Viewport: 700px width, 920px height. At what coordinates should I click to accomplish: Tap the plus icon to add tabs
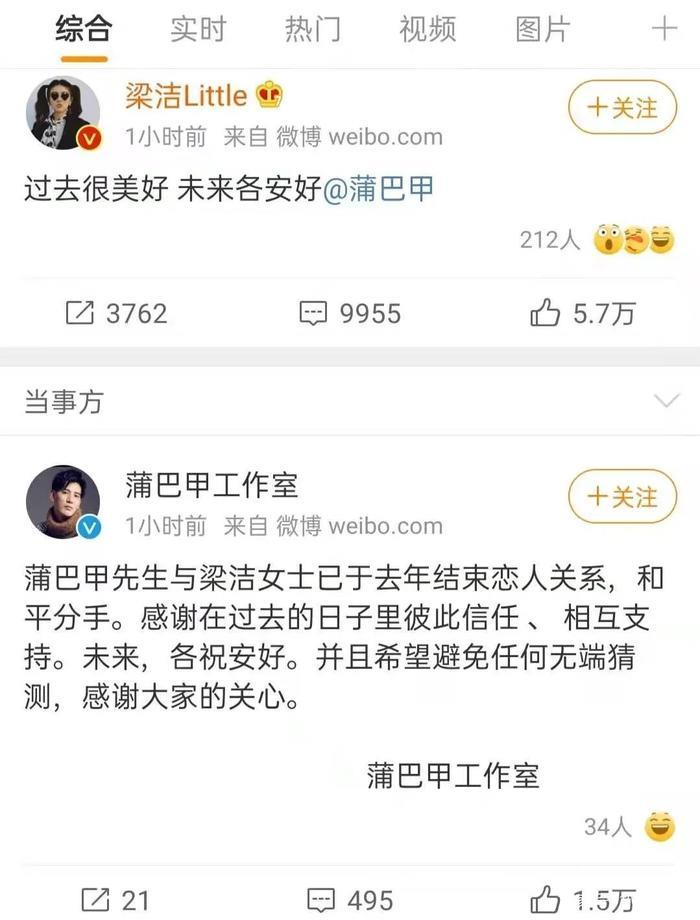coord(664,29)
